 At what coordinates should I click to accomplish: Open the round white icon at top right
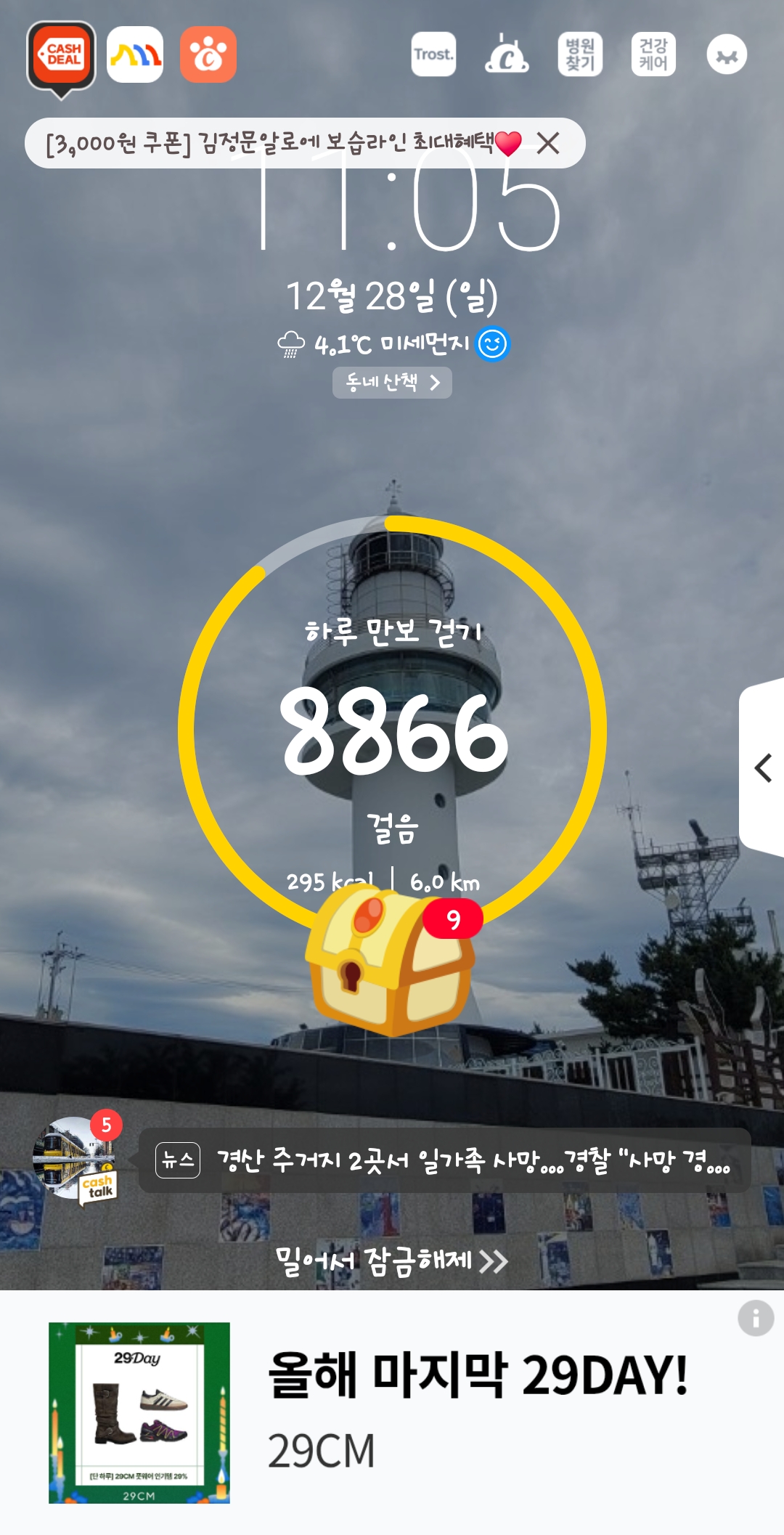click(727, 54)
